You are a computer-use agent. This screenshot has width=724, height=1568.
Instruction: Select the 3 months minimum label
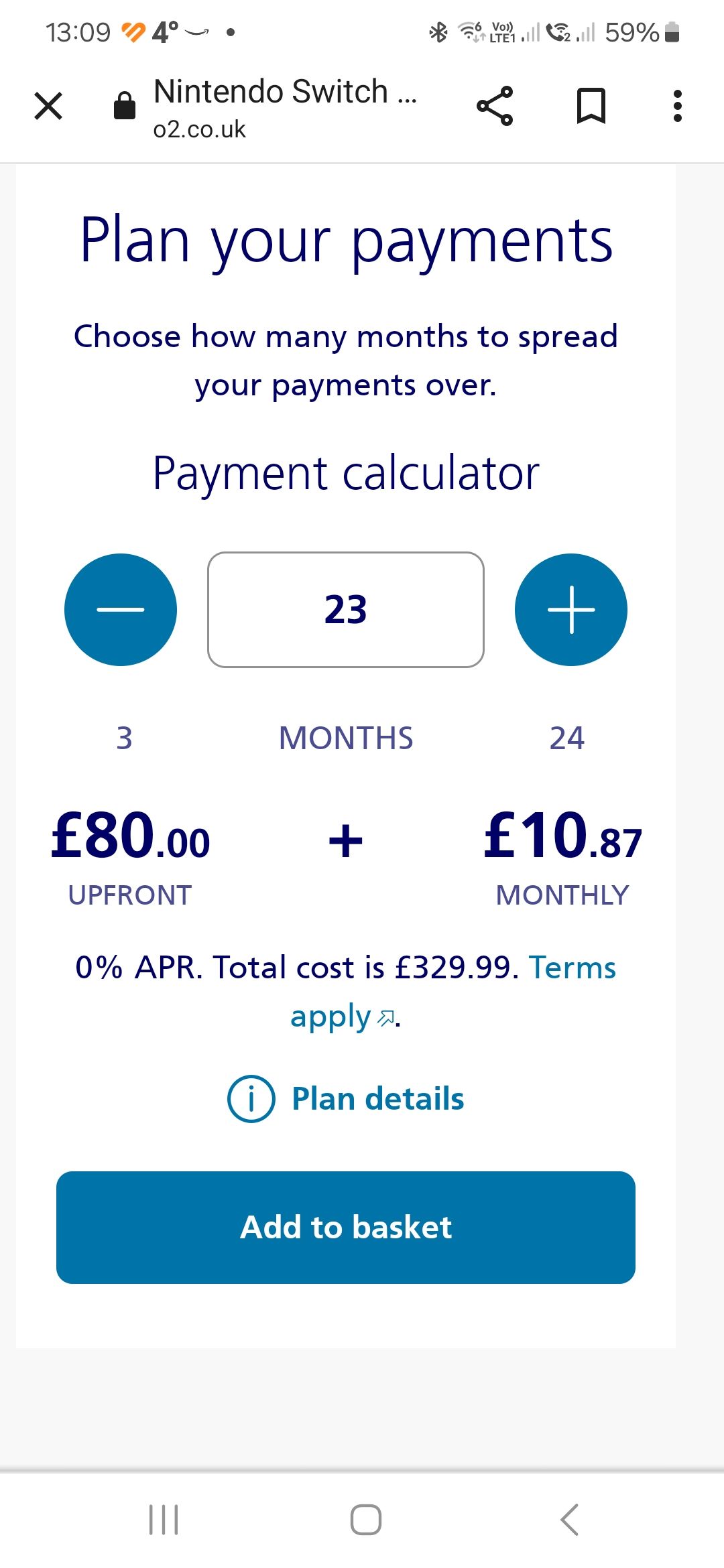pyautogui.click(x=125, y=738)
